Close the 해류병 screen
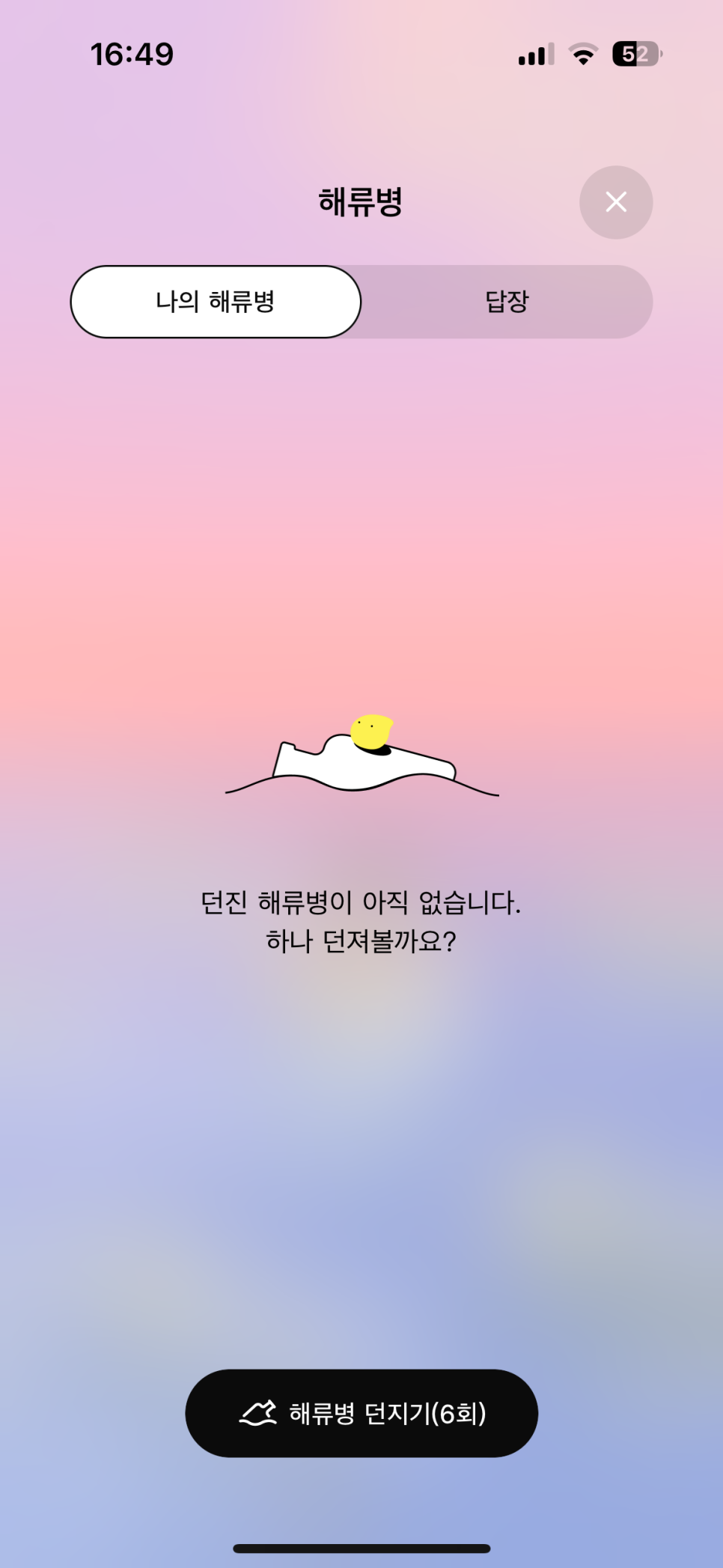723x1568 pixels. [x=616, y=202]
